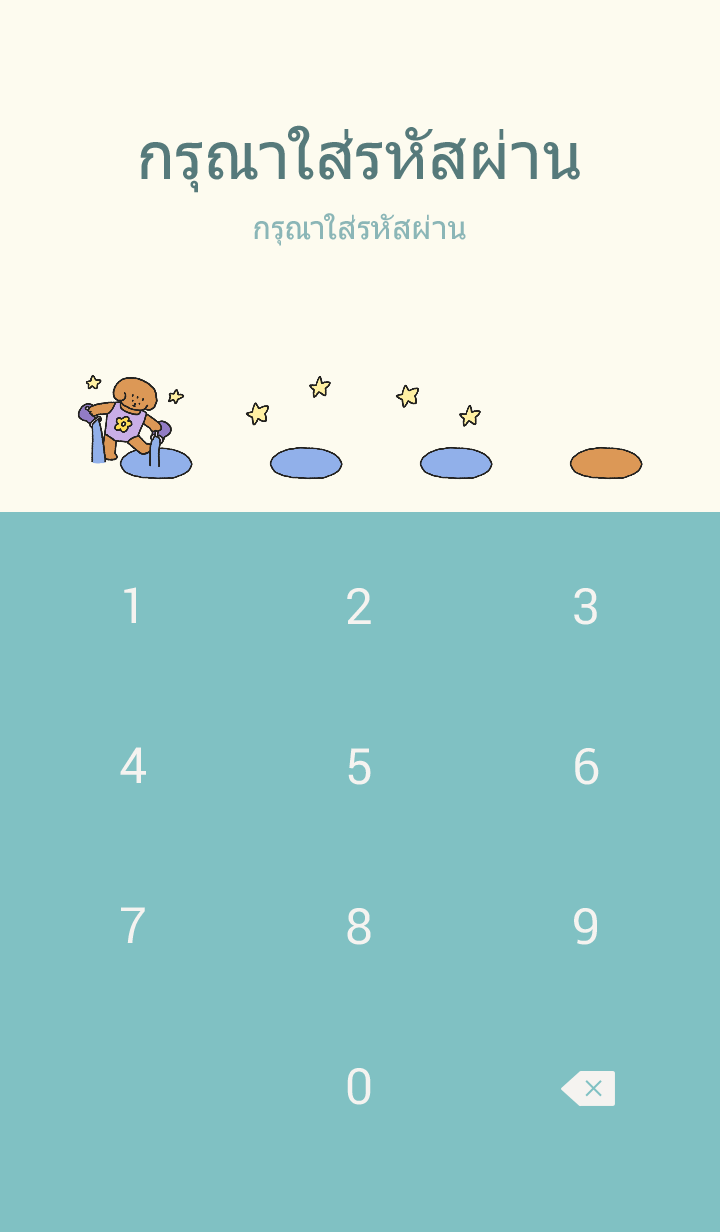This screenshot has width=720, height=1232.
Task: Tap the number 4 key
Action: (132, 767)
